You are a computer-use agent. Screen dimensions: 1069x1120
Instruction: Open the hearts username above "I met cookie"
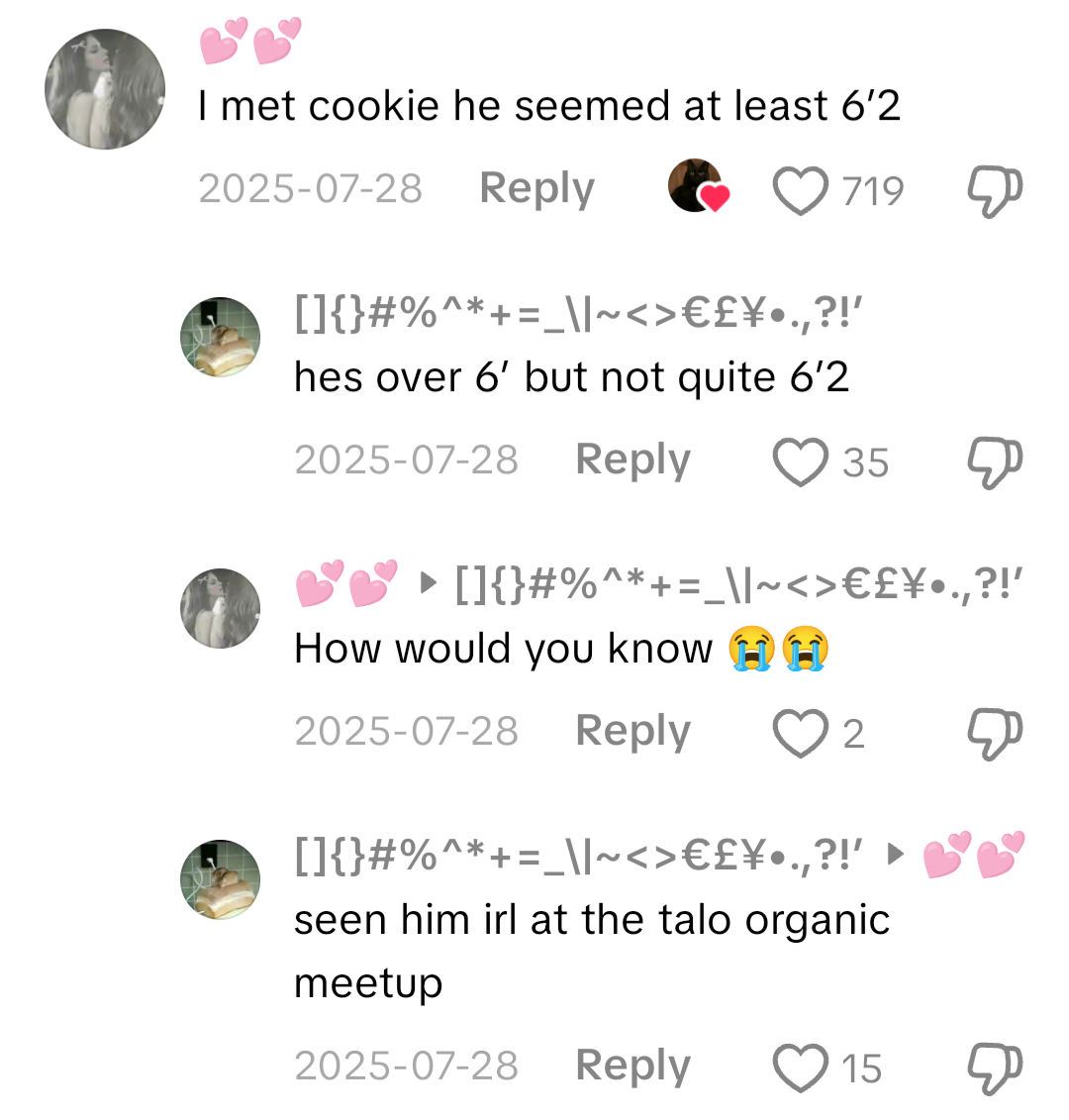(250, 41)
